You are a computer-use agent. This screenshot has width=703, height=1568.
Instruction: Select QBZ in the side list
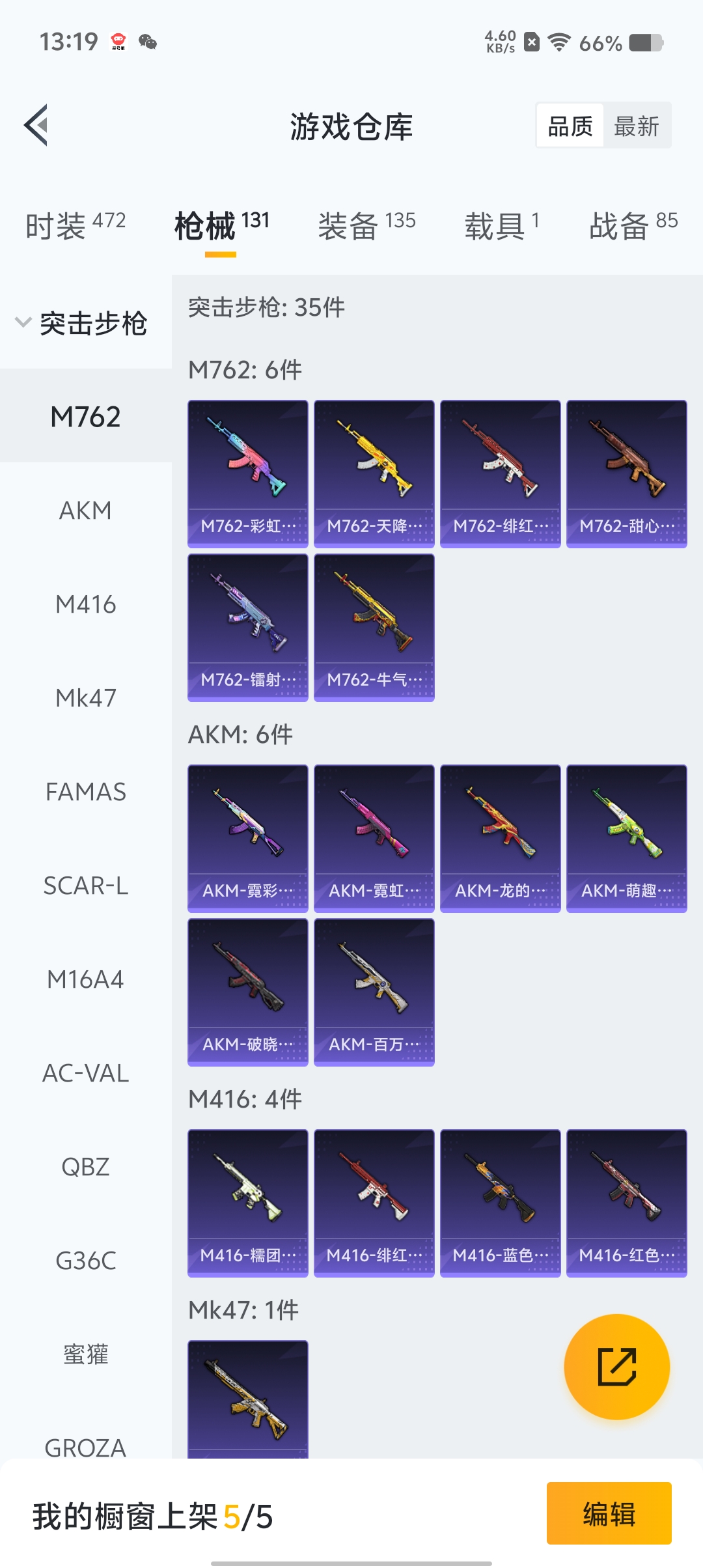(85, 1167)
